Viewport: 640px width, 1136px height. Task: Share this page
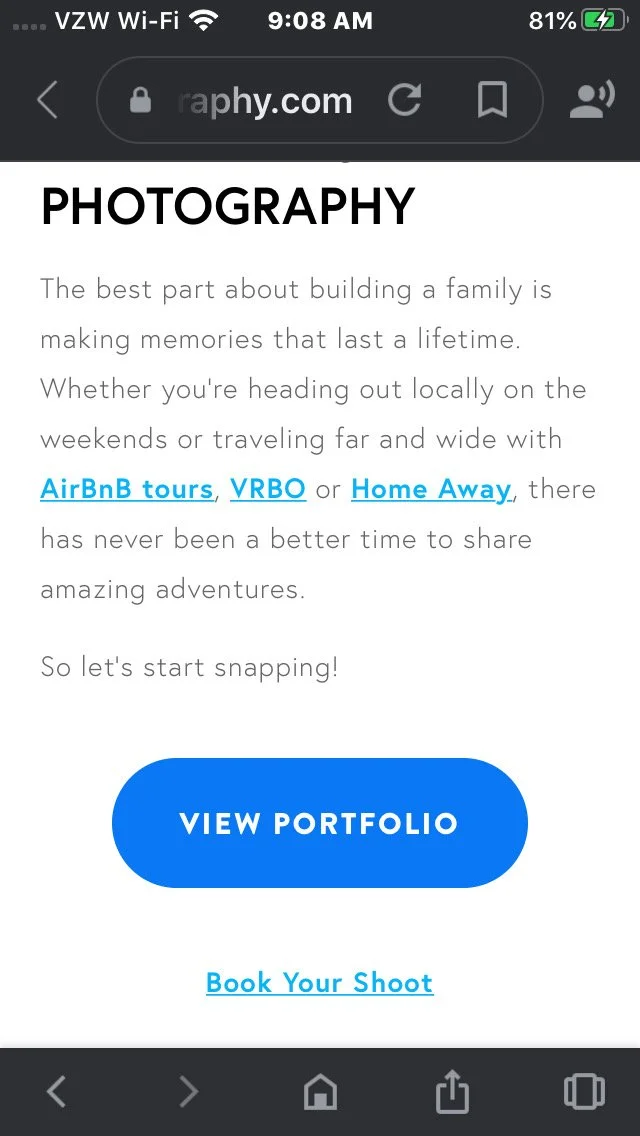[452, 1090]
